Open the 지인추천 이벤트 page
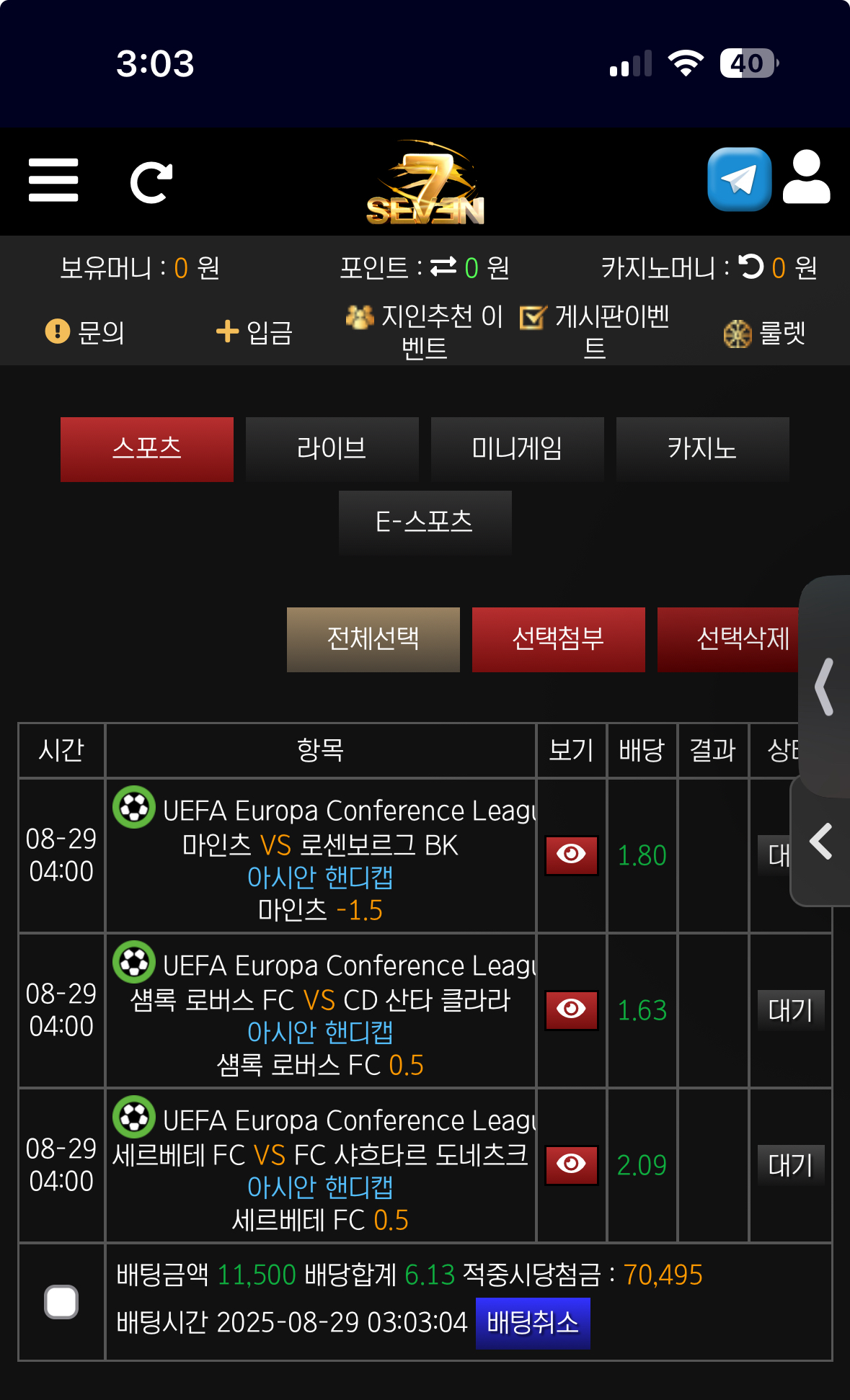Screen dimensions: 850x1400 (x=424, y=331)
